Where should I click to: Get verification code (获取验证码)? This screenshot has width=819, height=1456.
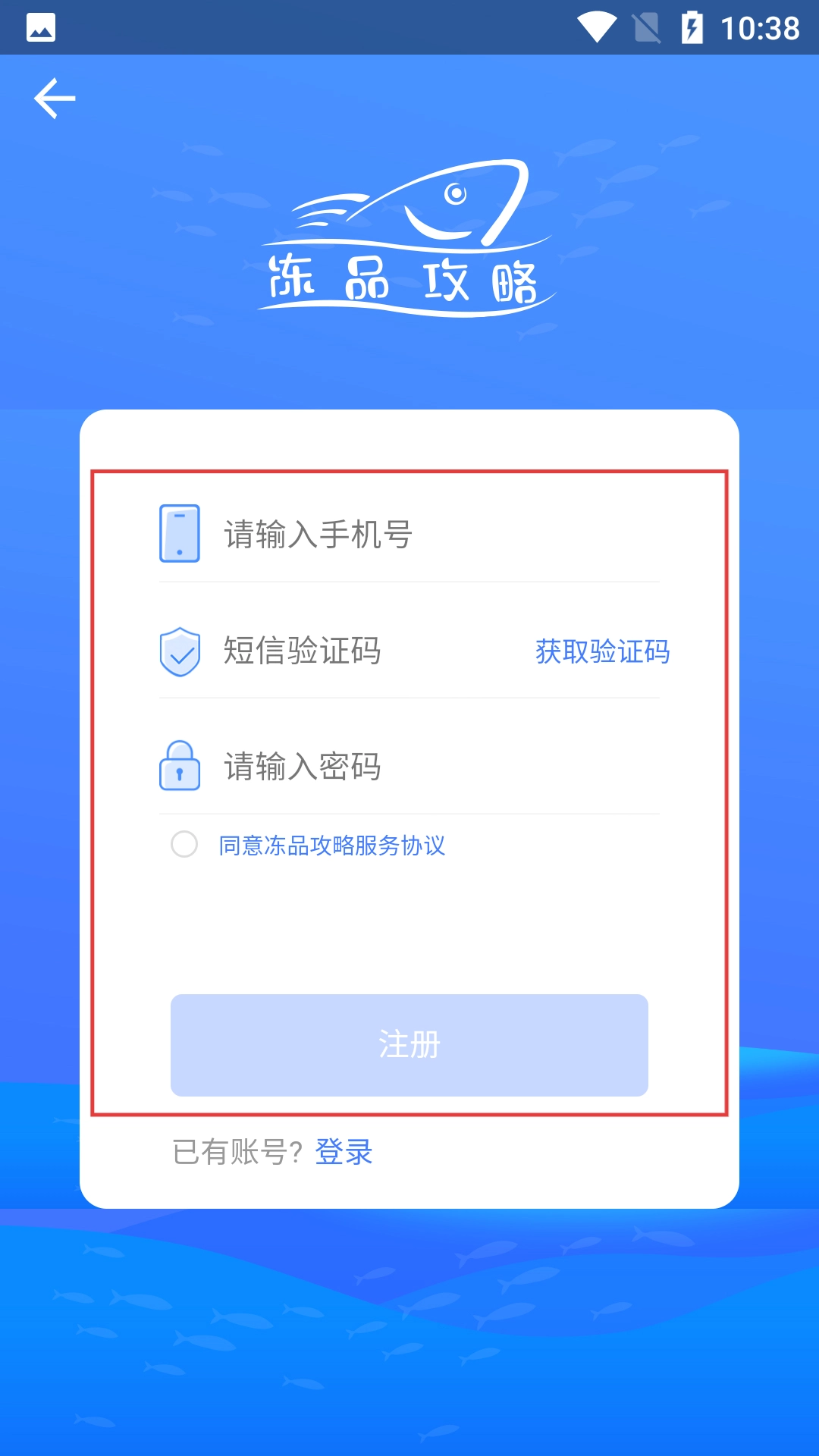(602, 651)
